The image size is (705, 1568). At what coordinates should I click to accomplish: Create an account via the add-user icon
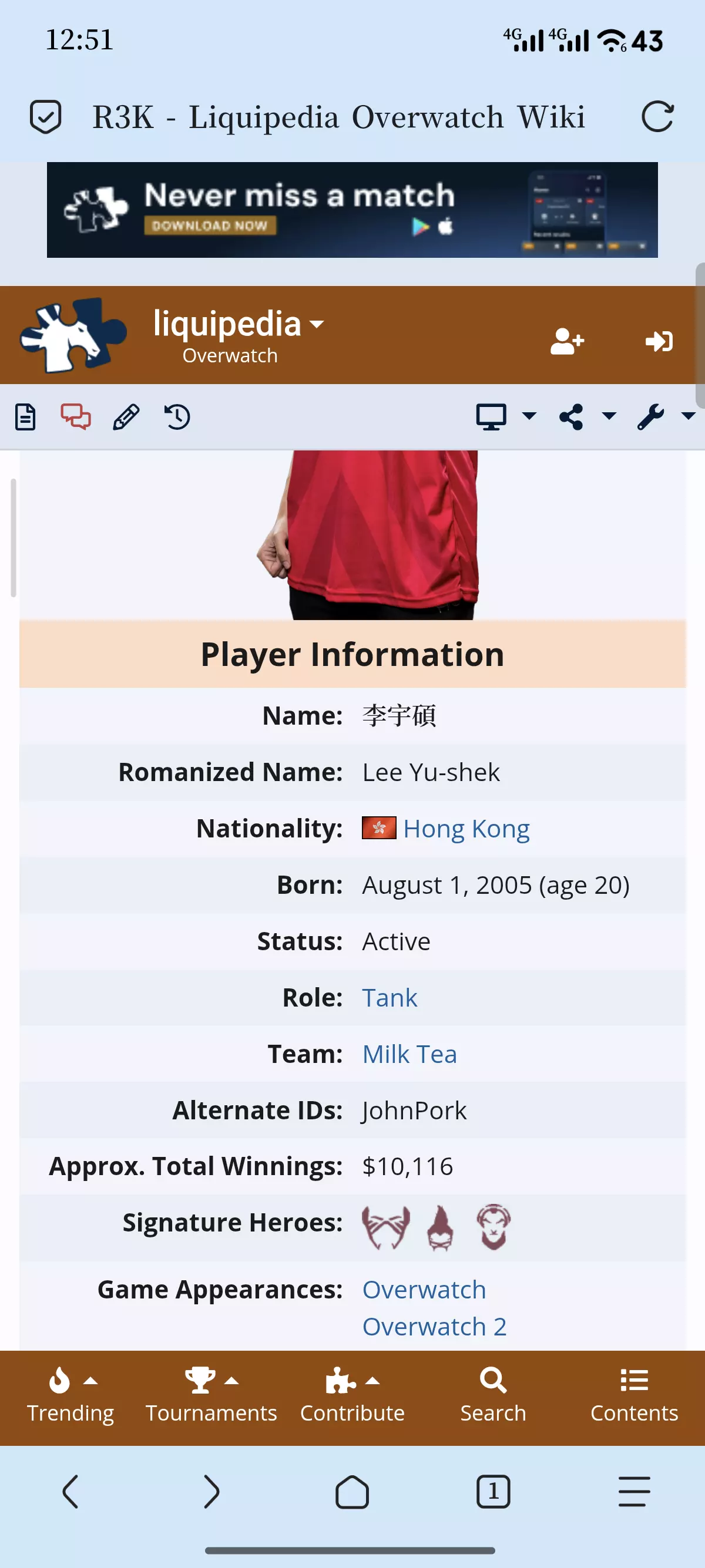tap(567, 341)
